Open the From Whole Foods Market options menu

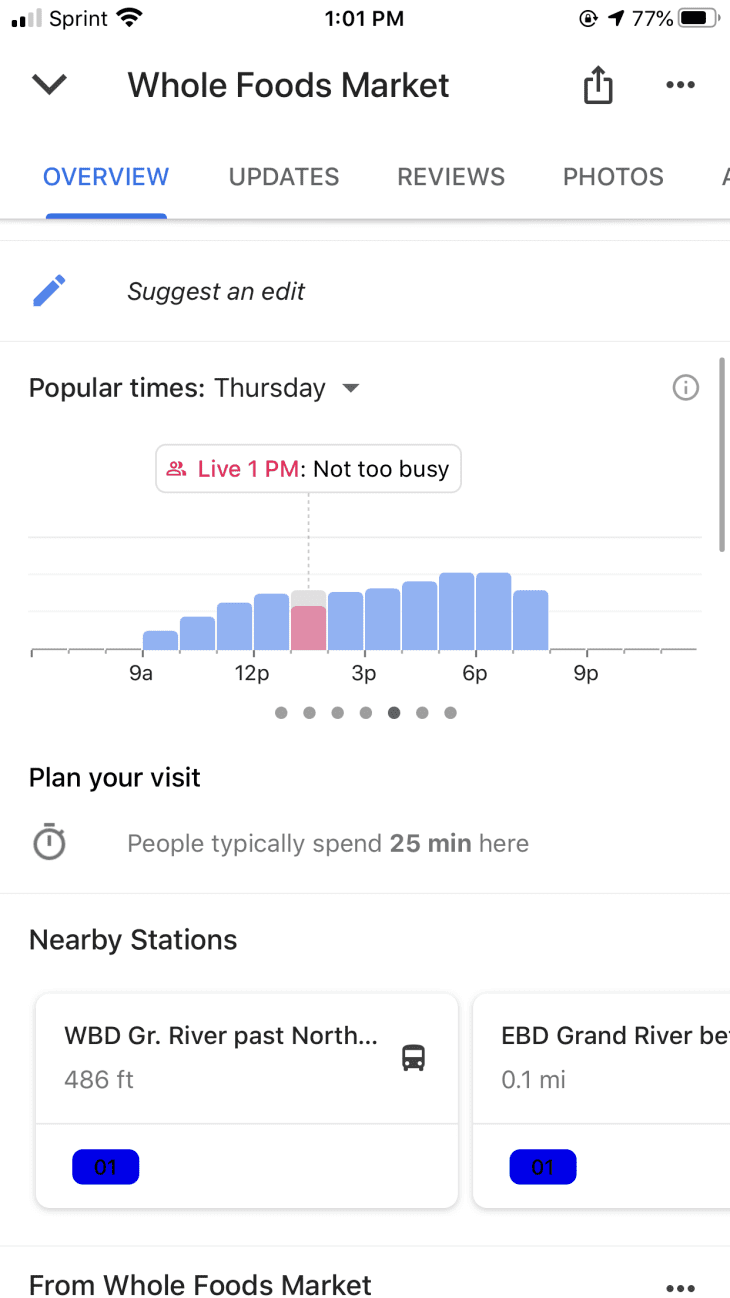(680, 1288)
